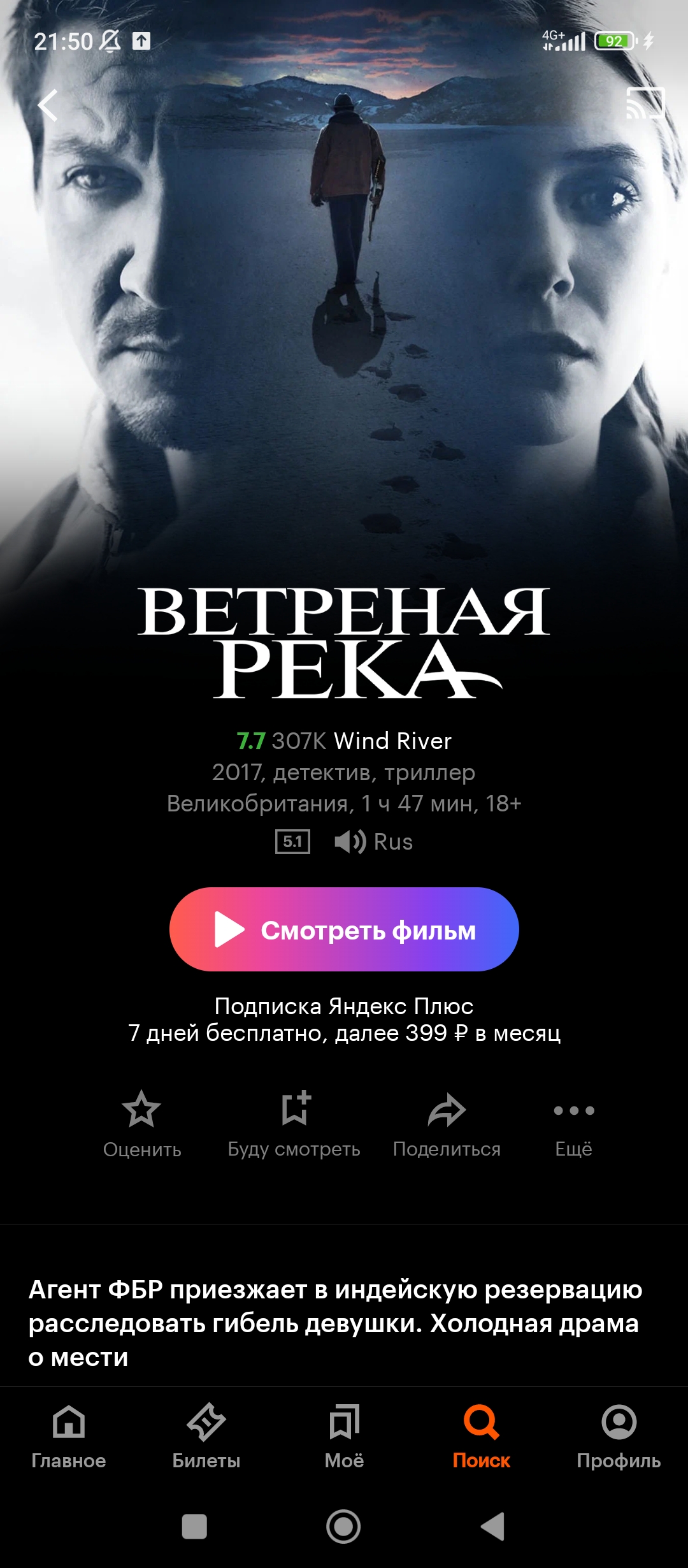Switch to the Главное tab
Image resolution: width=688 pixels, height=1568 pixels.
(69, 1438)
